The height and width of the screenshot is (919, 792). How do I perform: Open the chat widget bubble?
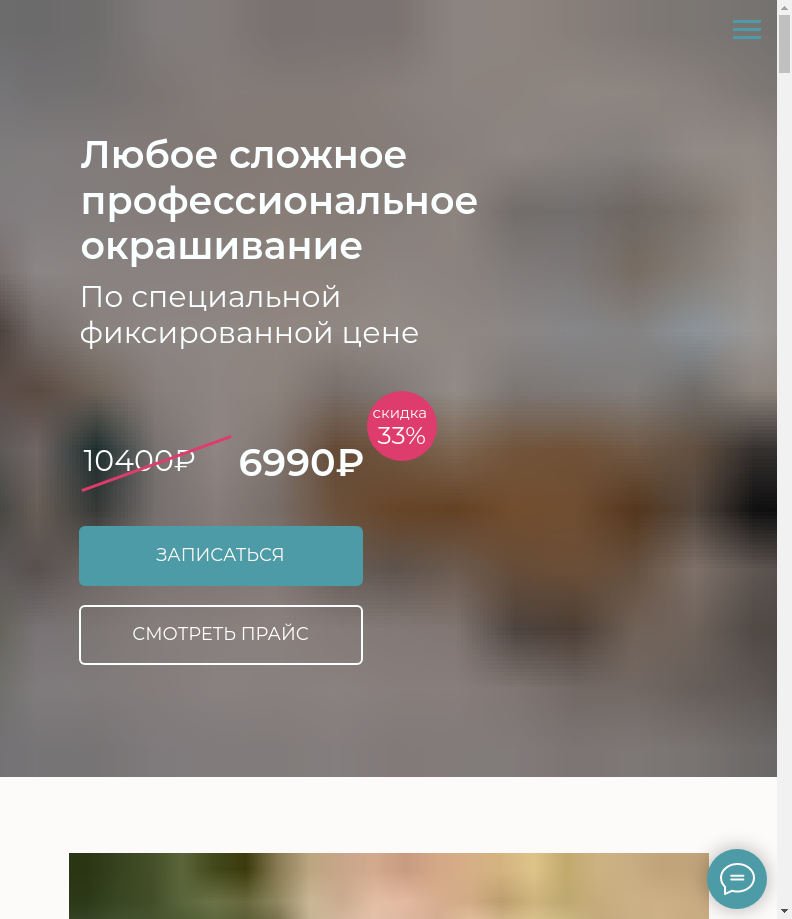737,879
